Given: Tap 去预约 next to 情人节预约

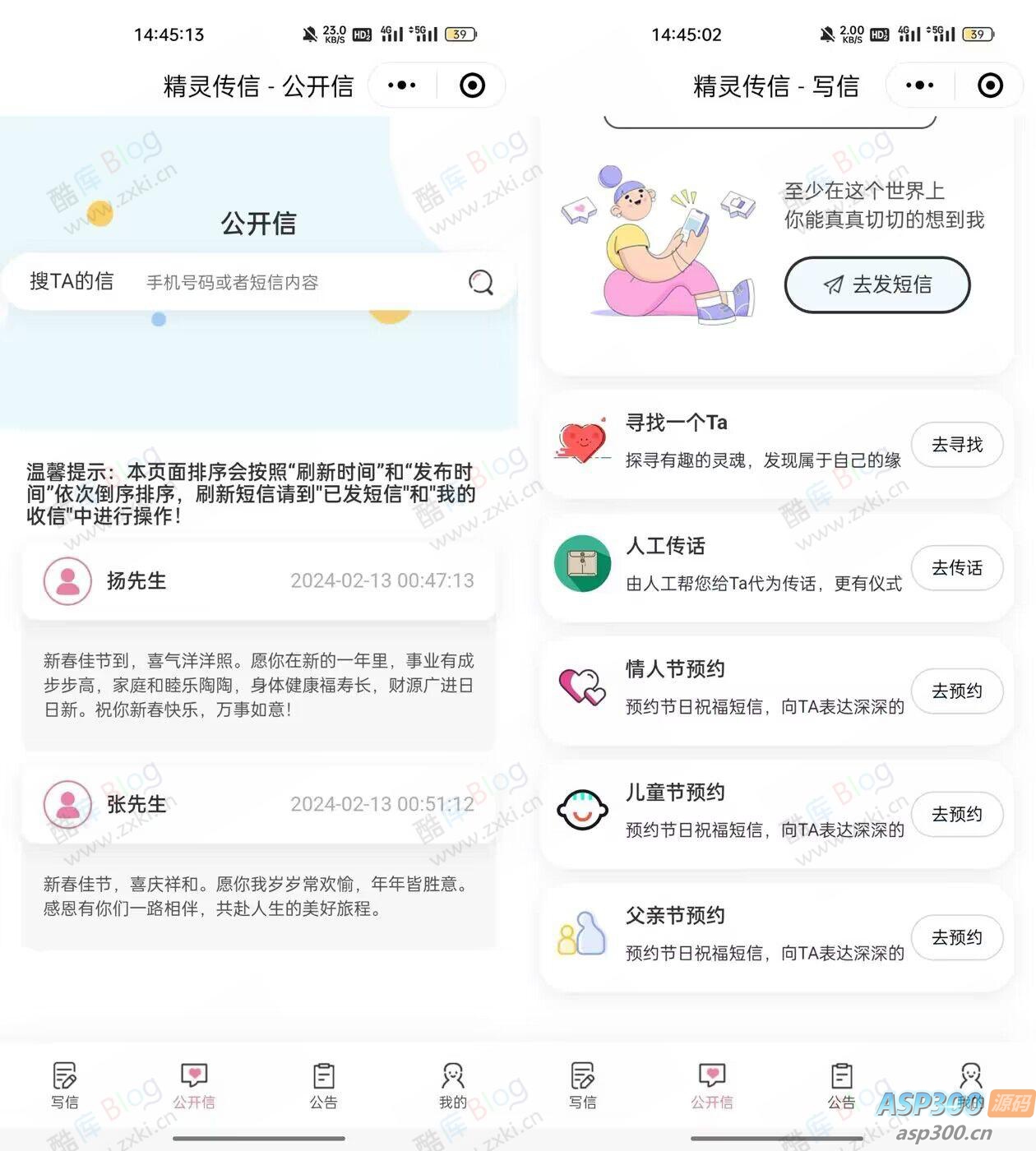Looking at the screenshot, I should coord(956,691).
